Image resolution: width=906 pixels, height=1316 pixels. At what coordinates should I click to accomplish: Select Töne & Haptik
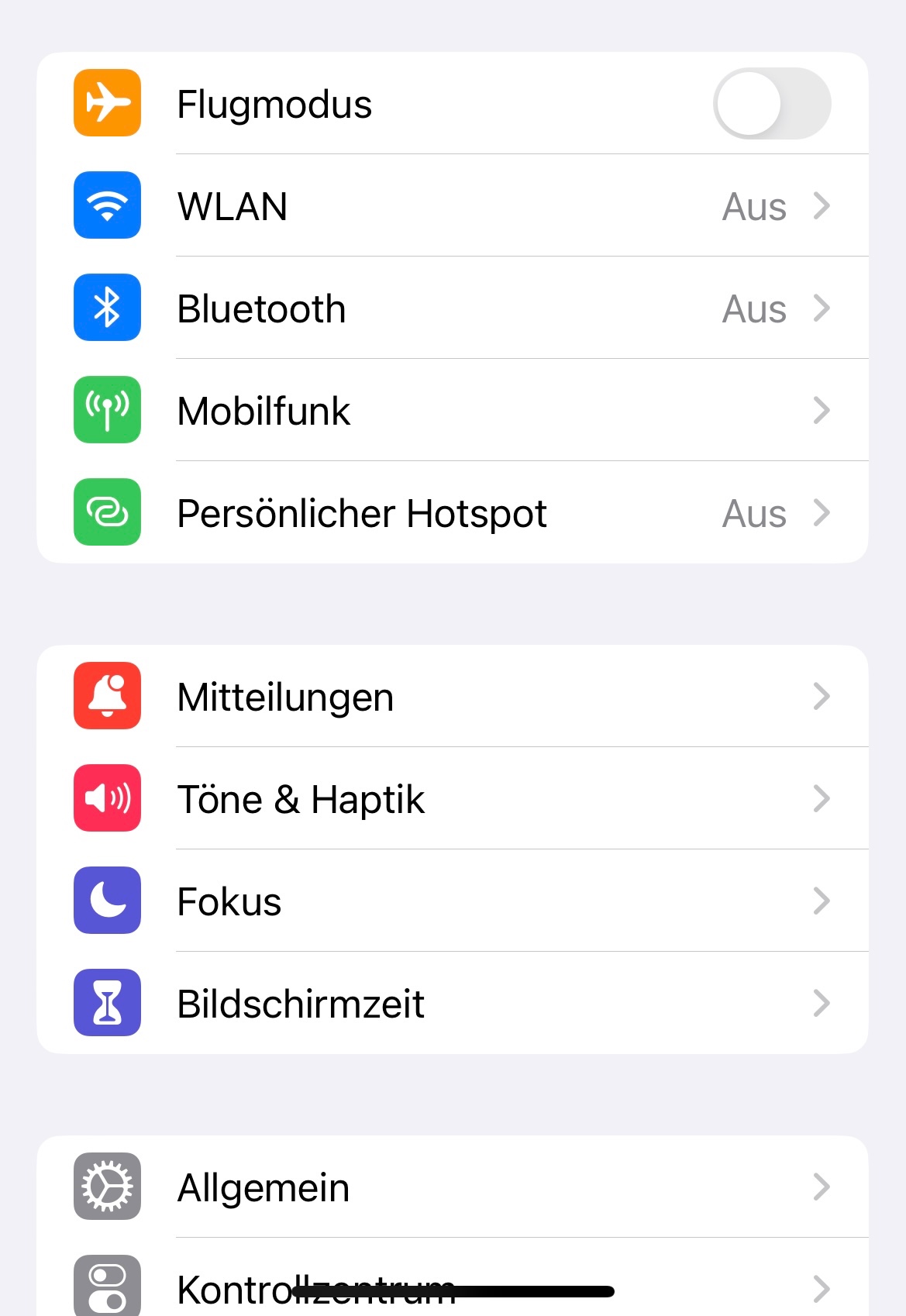pyautogui.click(x=452, y=799)
